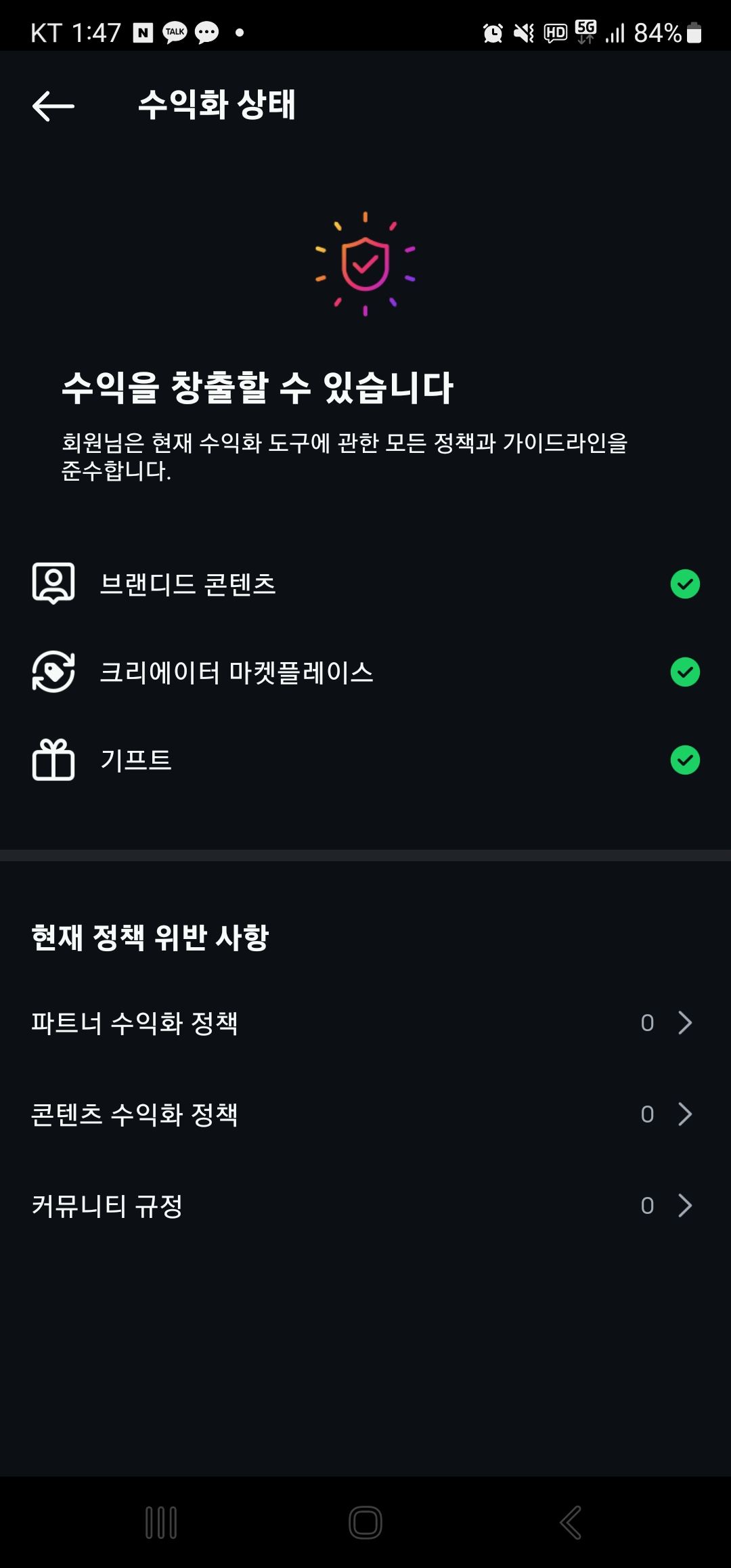View 파트너 수익화 정책 violations
The image size is (731, 1568).
(364, 1022)
